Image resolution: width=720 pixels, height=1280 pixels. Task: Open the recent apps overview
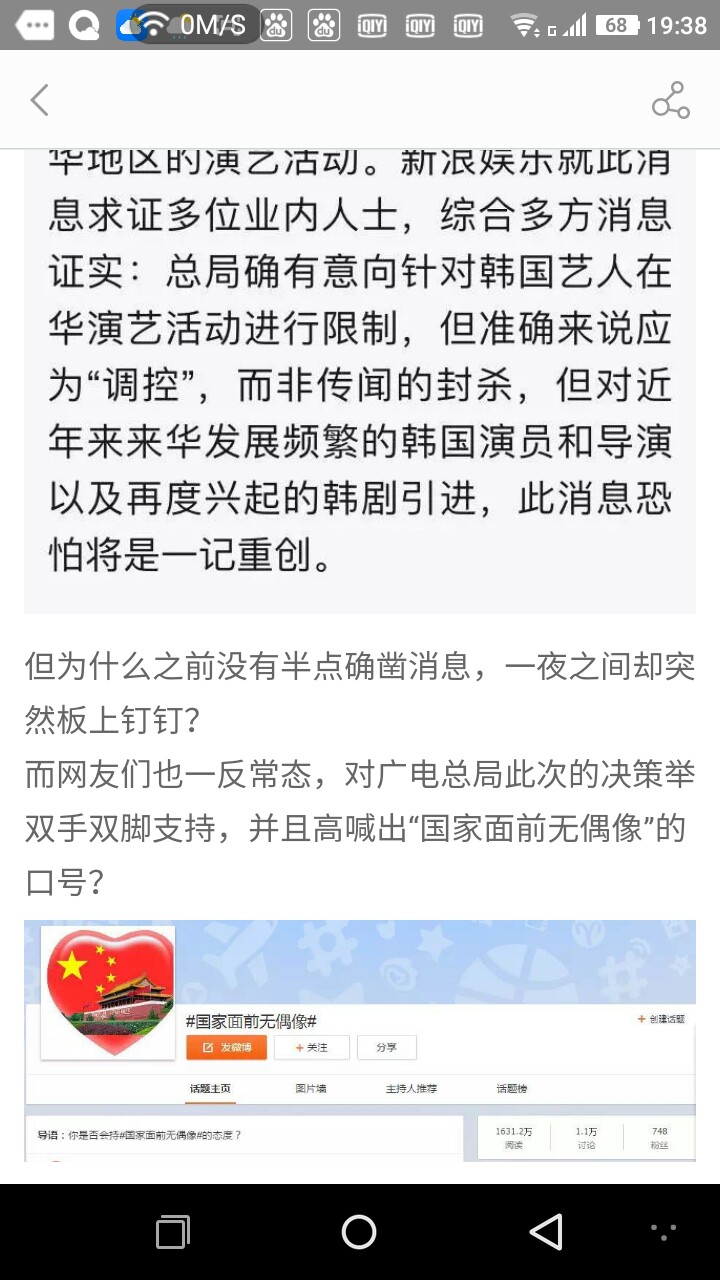173,1232
